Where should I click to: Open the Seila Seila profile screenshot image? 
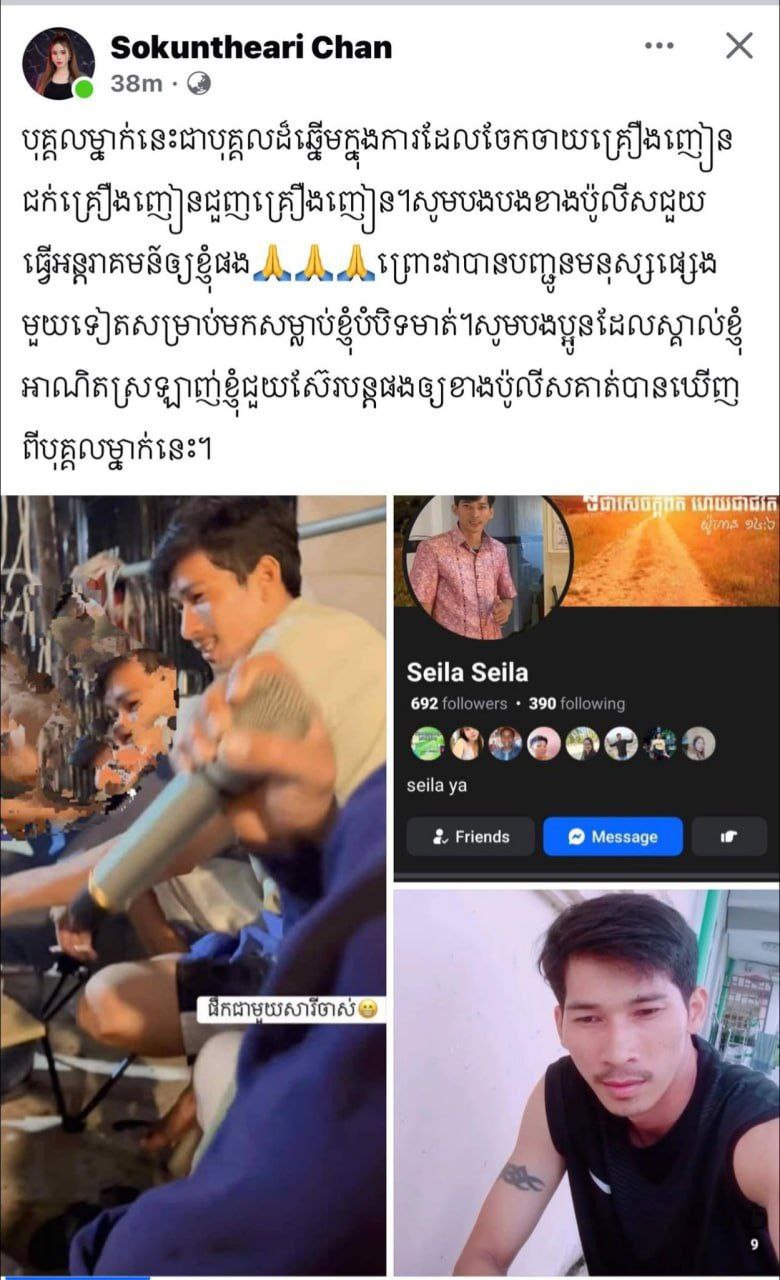click(585, 687)
